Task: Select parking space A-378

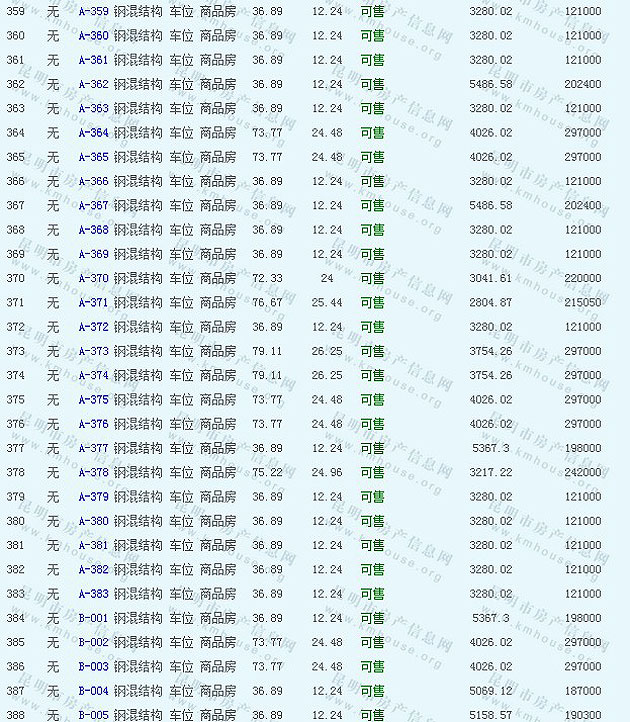Action: pos(93,472)
